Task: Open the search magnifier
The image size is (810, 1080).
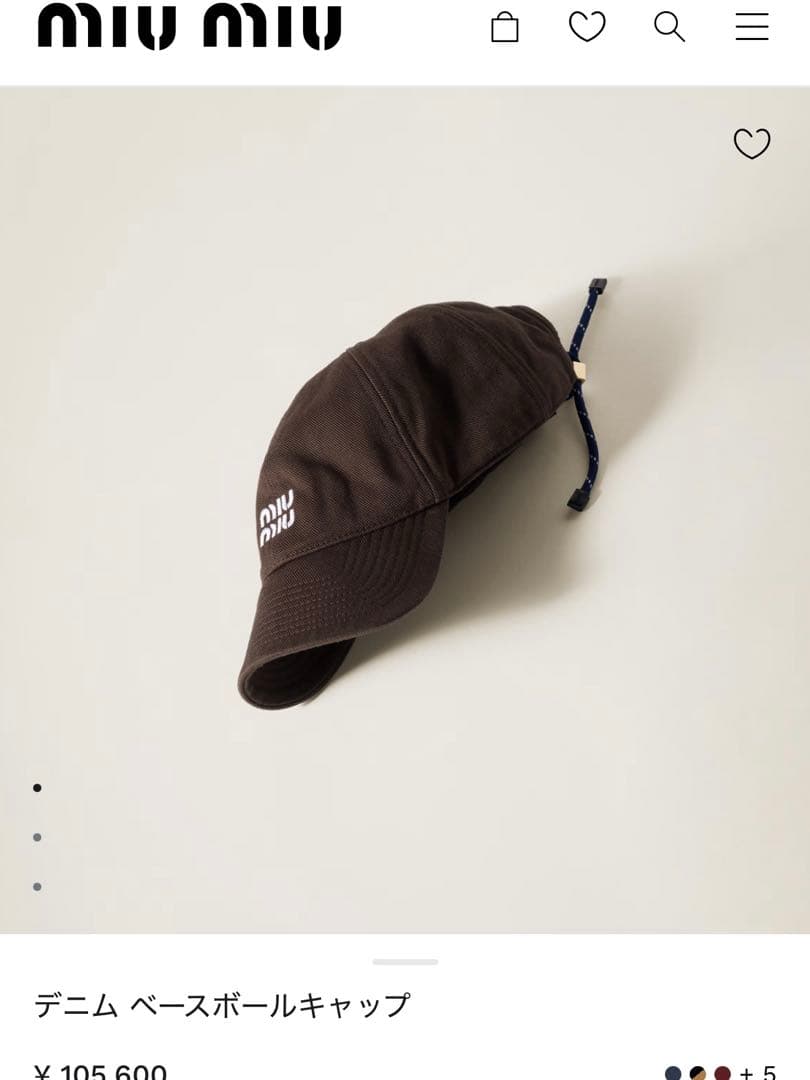Action: pos(669,27)
